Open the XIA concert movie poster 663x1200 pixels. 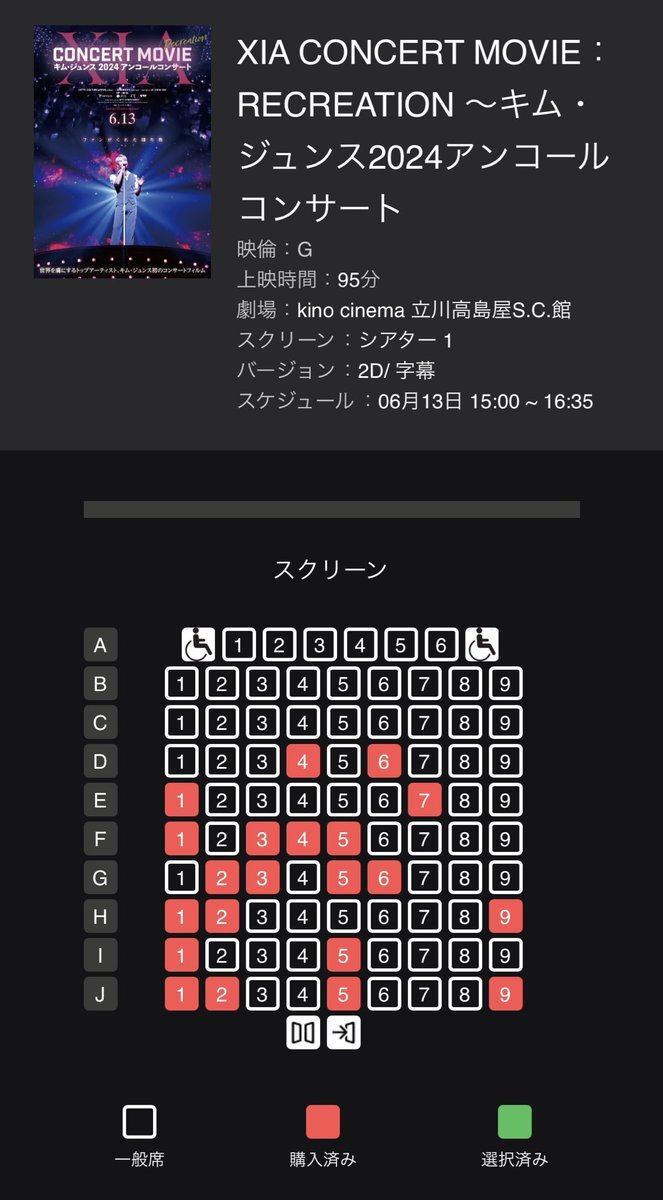point(123,152)
